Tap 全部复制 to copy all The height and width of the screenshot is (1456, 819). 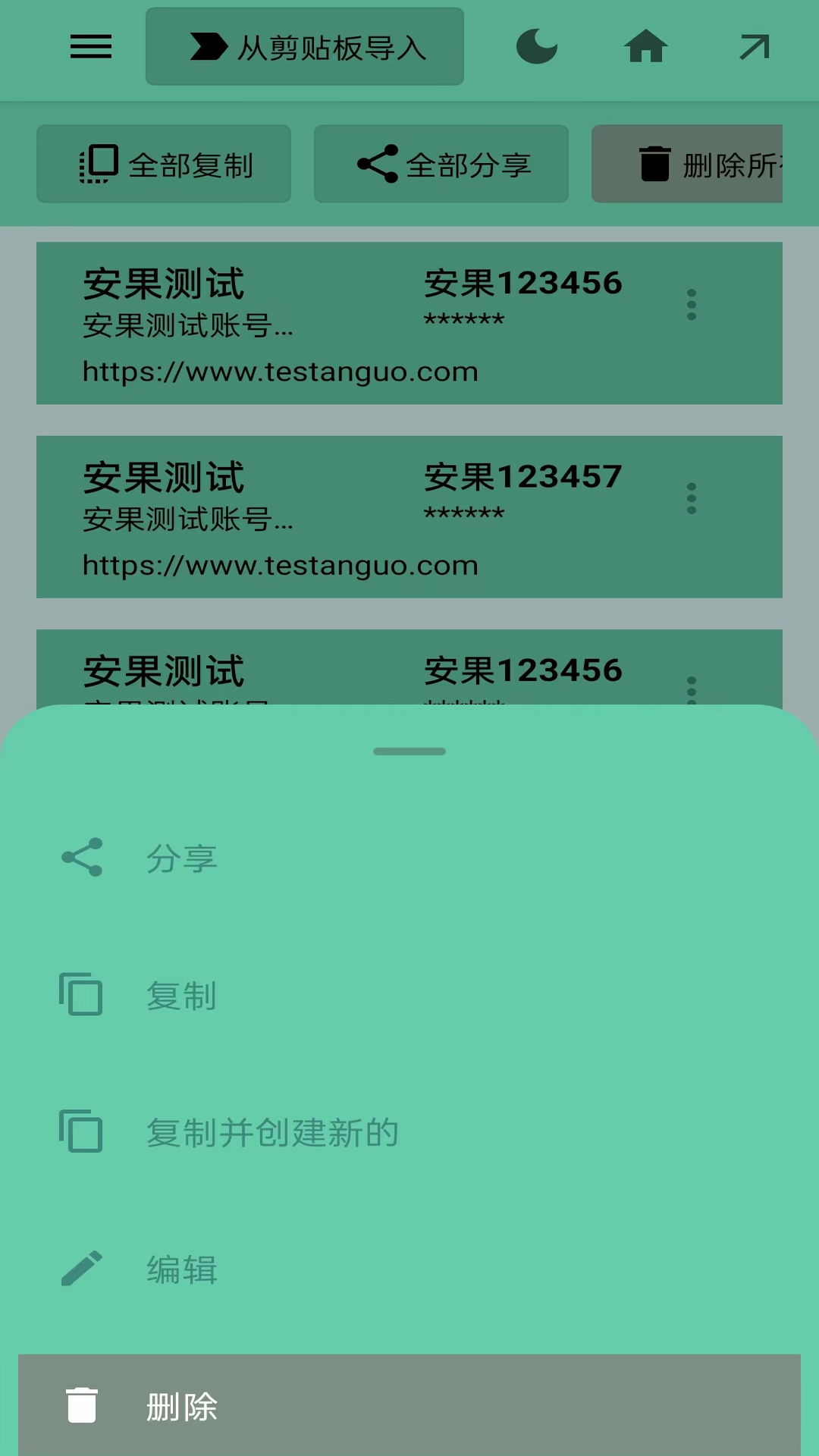click(x=164, y=165)
